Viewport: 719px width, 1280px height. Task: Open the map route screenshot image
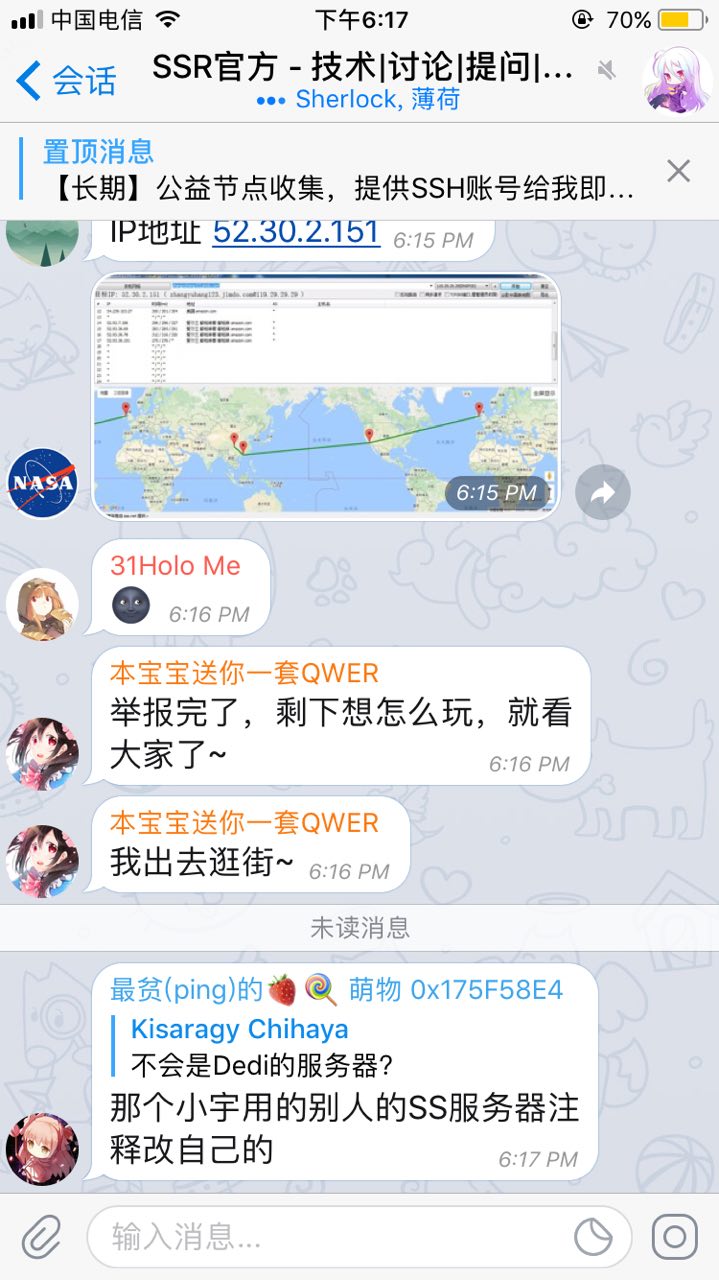click(325, 397)
